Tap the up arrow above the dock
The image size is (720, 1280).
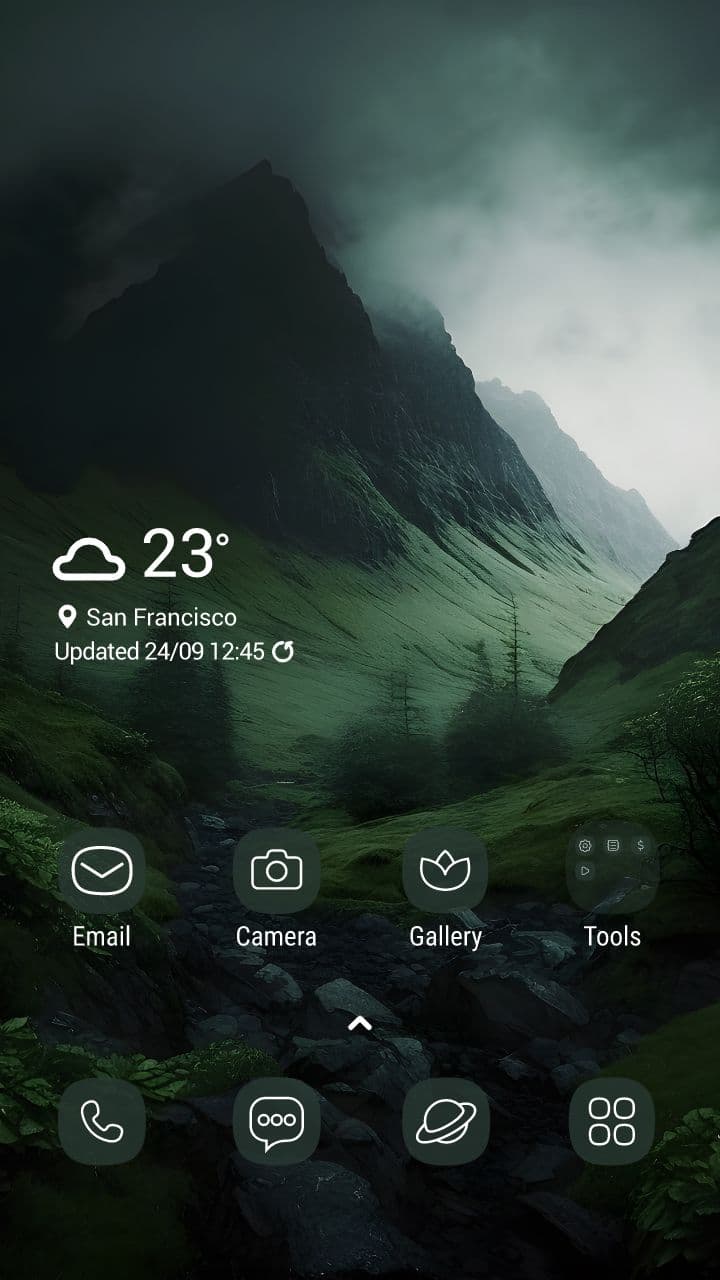click(x=360, y=1023)
